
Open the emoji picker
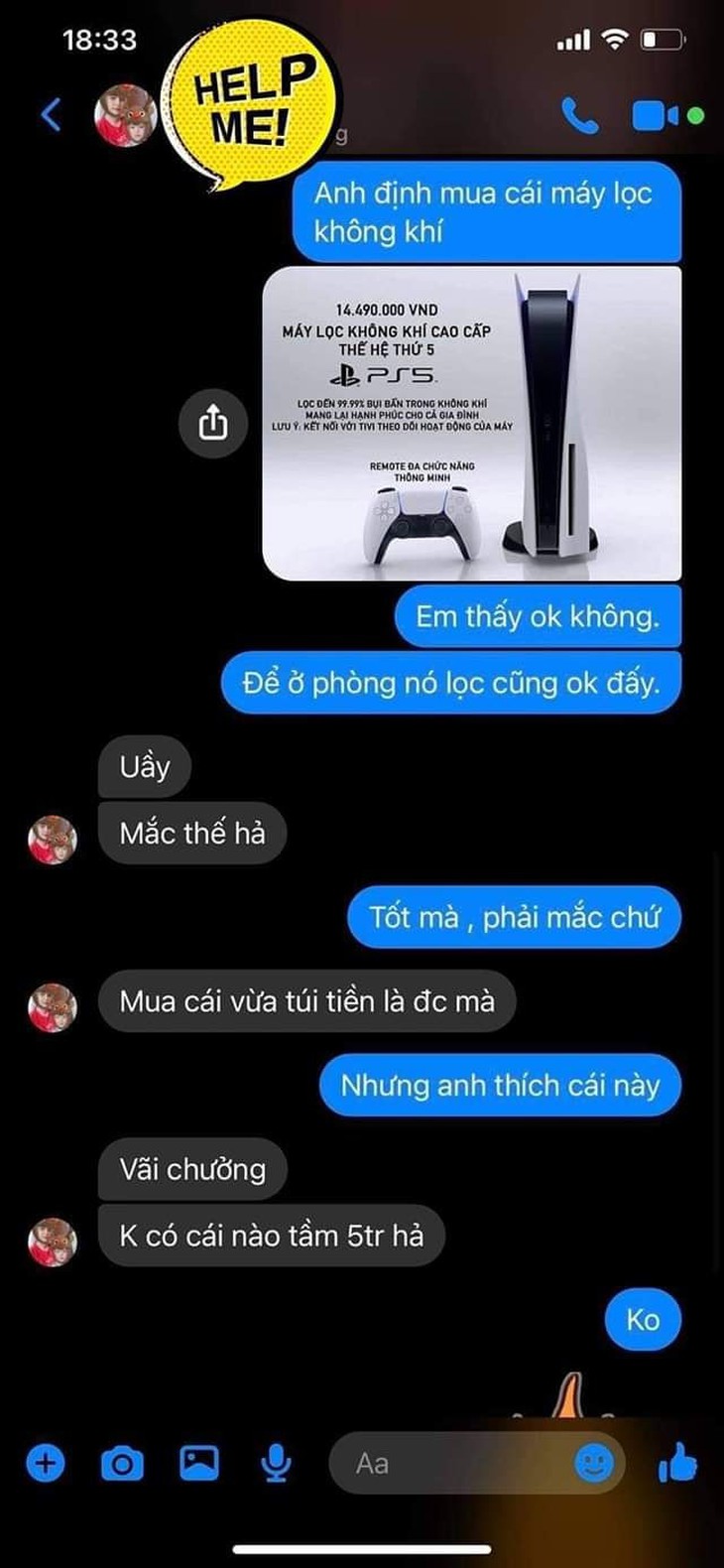[594, 1462]
